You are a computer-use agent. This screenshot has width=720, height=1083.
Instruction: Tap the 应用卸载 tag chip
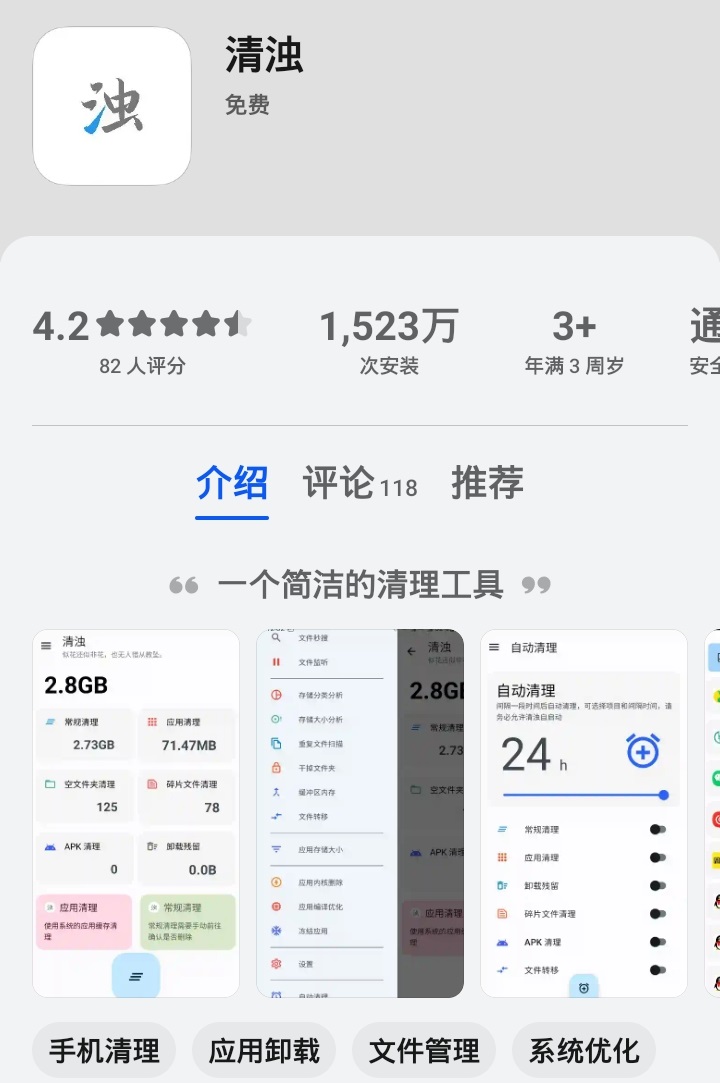coord(264,1051)
